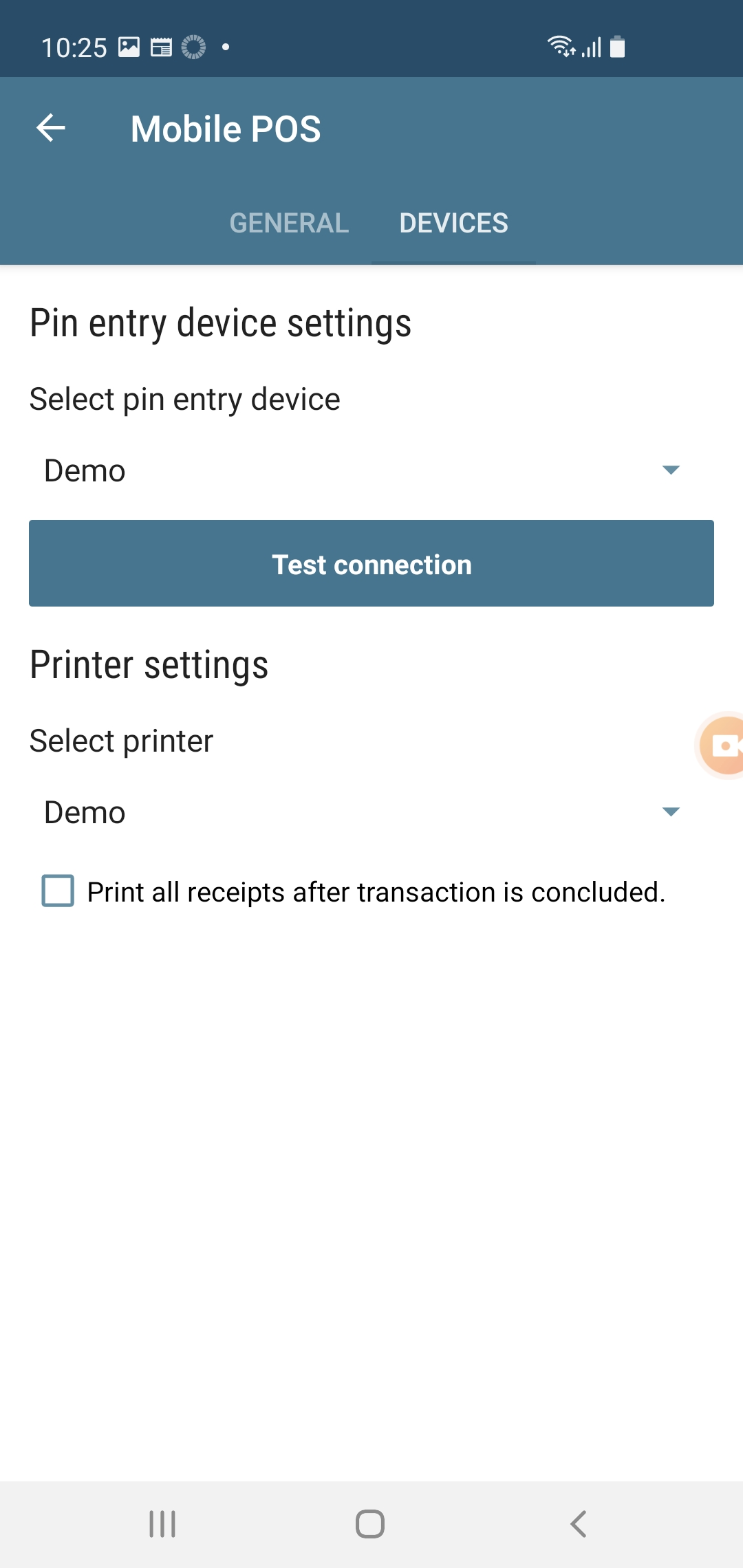Switch to the General tab
This screenshot has width=743, height=1568.
[289, 223]
